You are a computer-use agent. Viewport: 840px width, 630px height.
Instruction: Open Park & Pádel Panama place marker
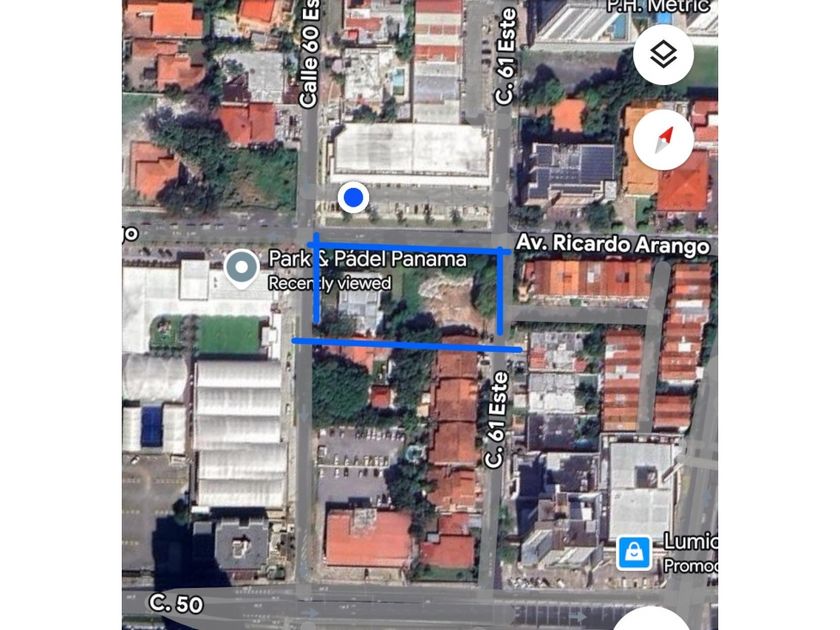(x=241, y=268)
